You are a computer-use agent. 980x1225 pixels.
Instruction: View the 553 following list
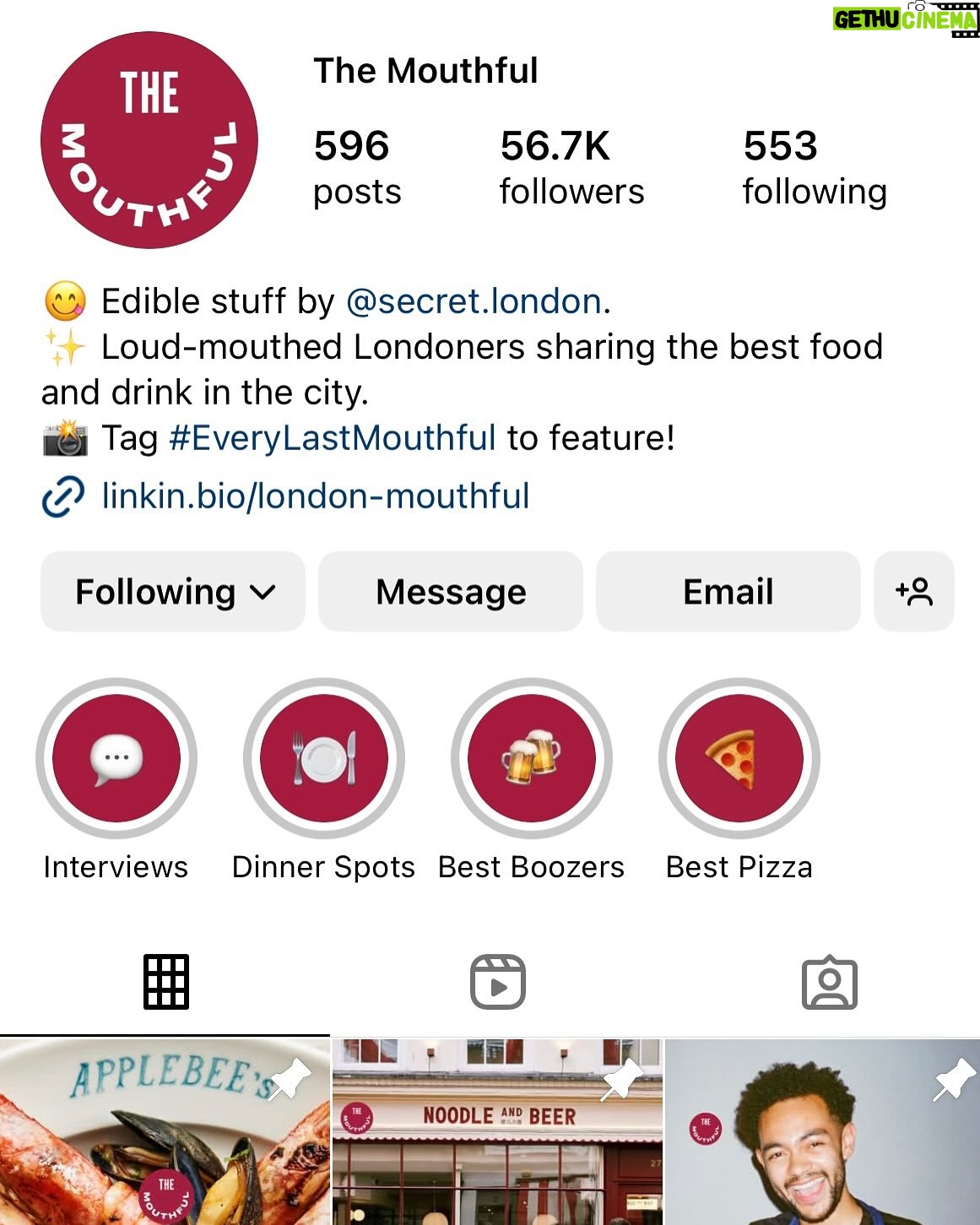coord(815,167)
